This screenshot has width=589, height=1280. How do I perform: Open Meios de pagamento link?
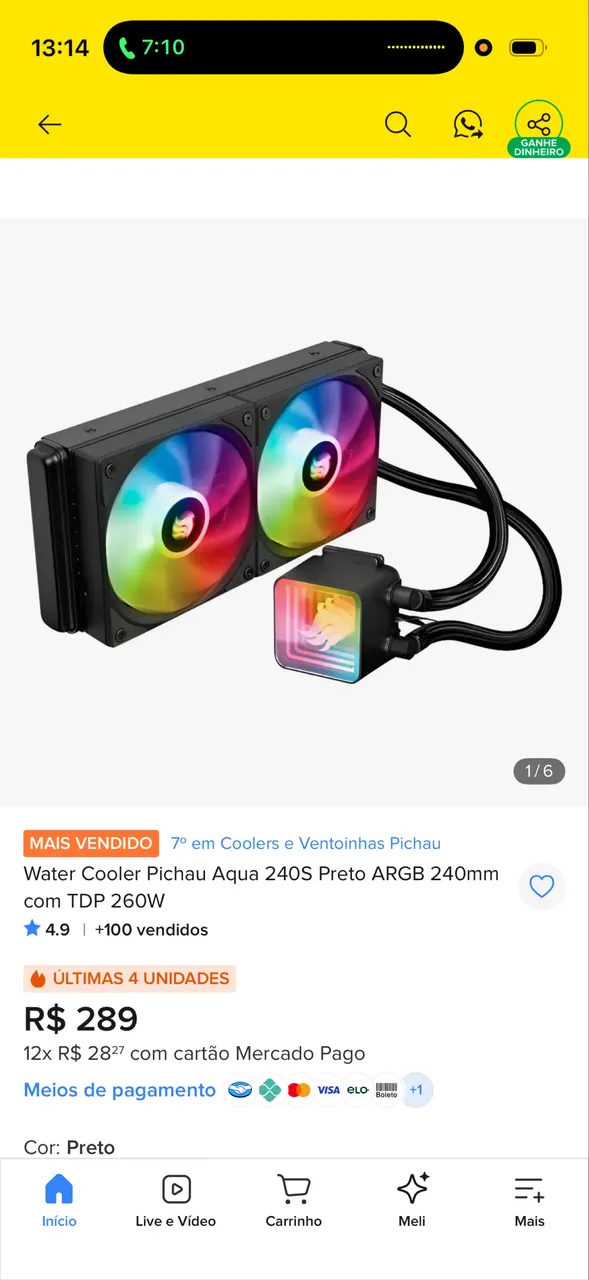pos(120,1090)
